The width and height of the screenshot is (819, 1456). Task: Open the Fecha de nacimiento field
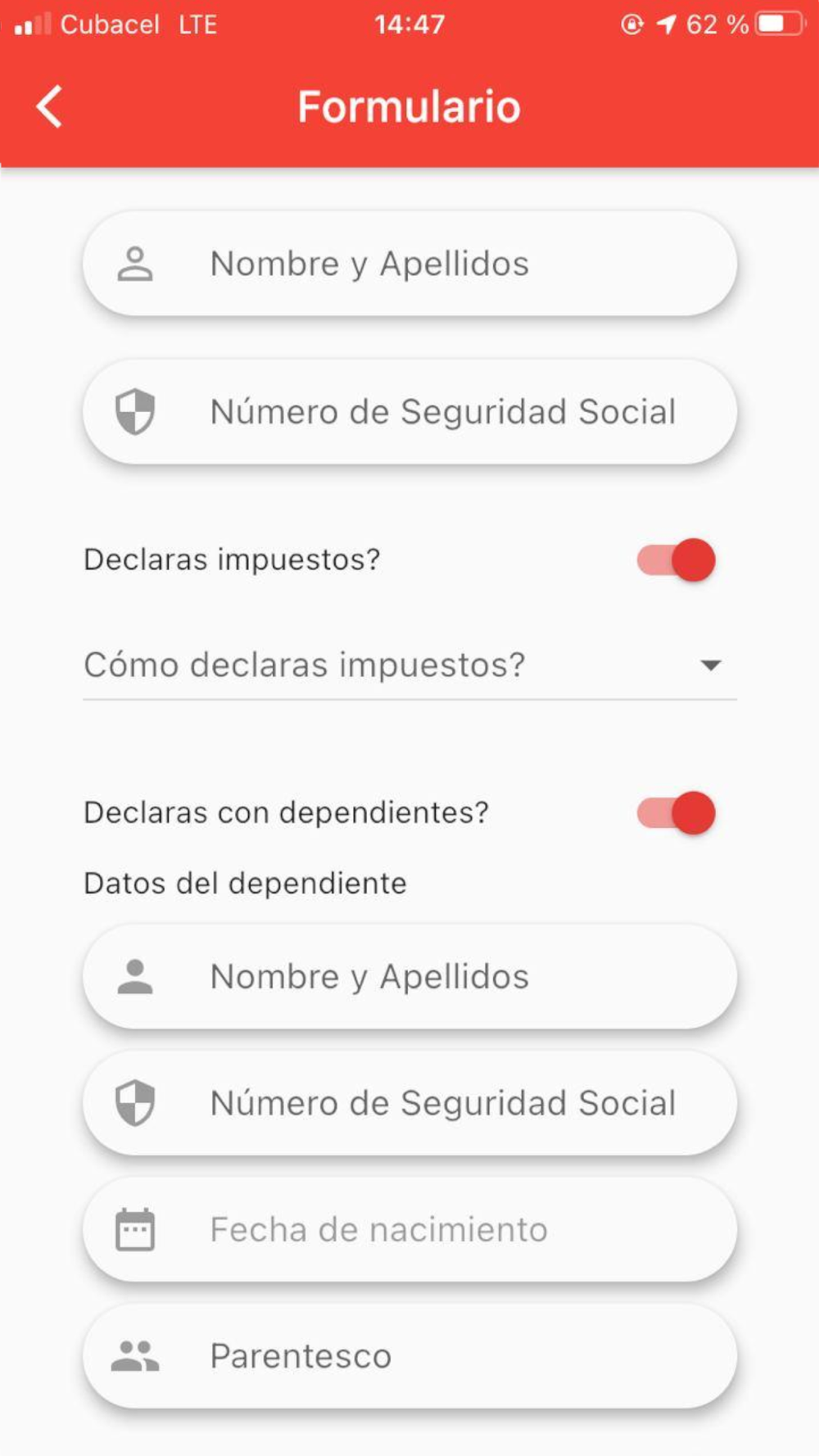409,1230
